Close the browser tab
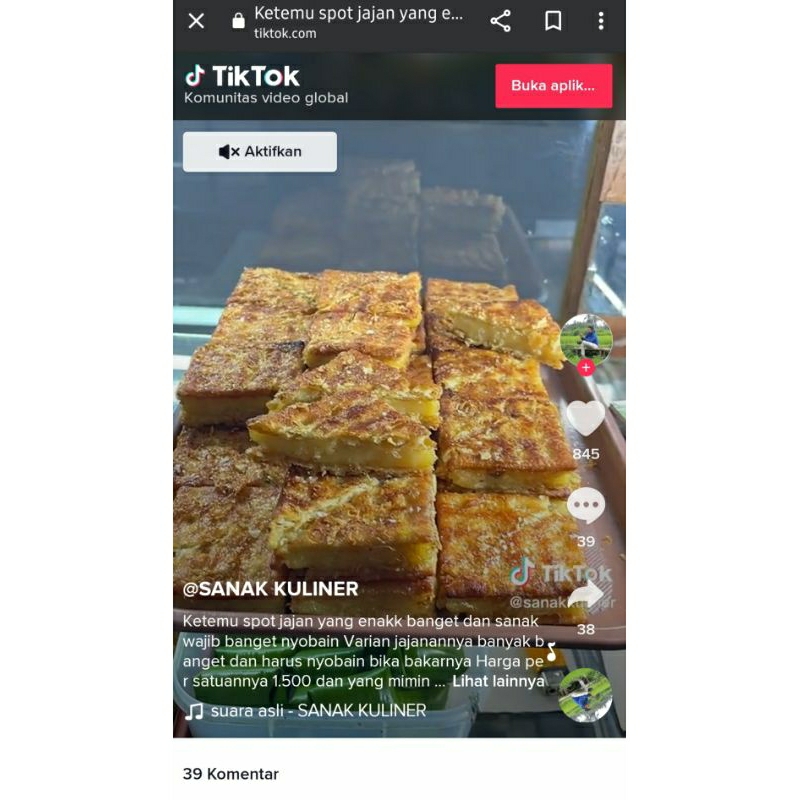Viewport: 800px width, 800px height. point(196,21)
